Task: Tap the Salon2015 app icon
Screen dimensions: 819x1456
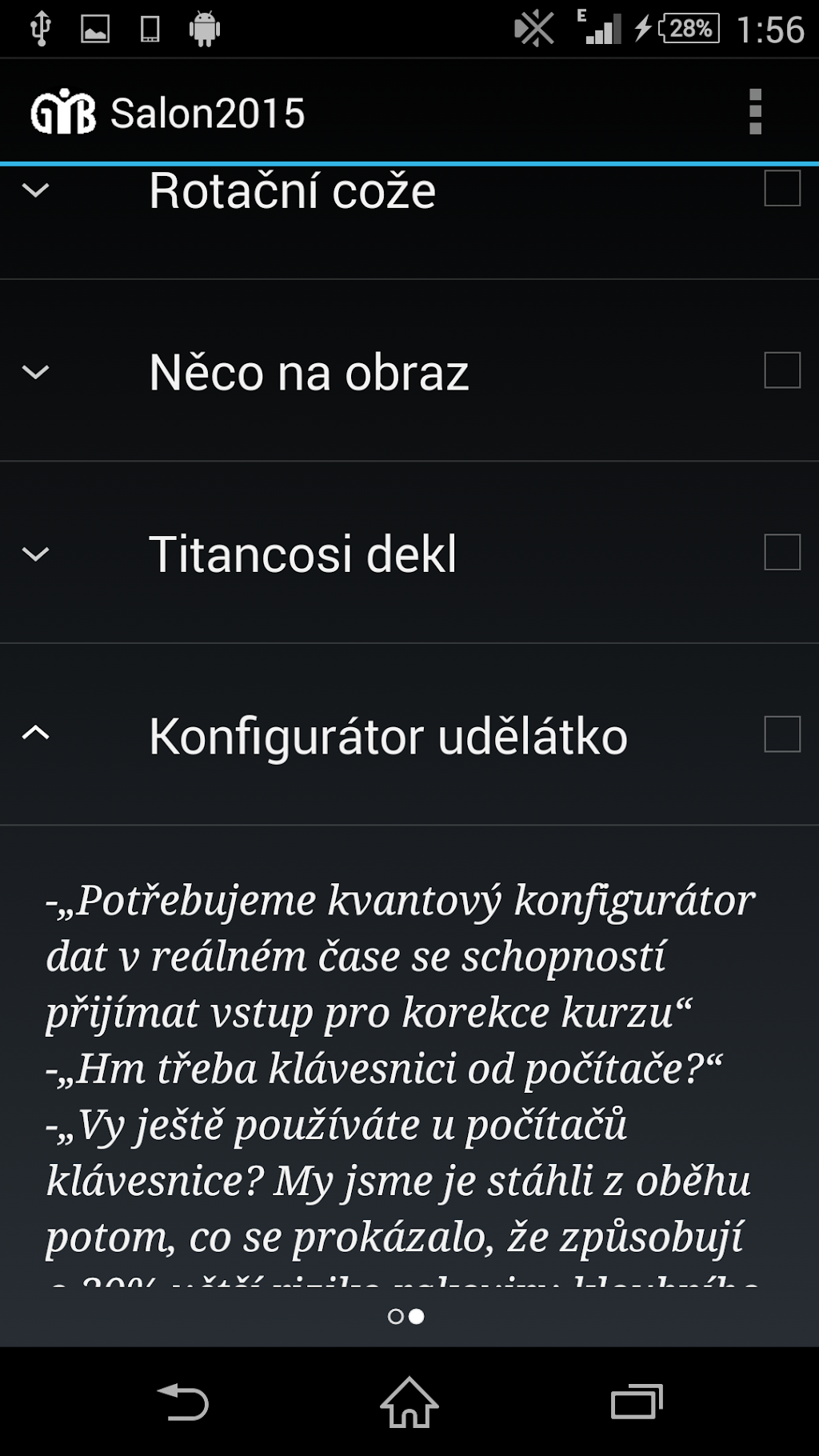Action: [x=63, y=112]
